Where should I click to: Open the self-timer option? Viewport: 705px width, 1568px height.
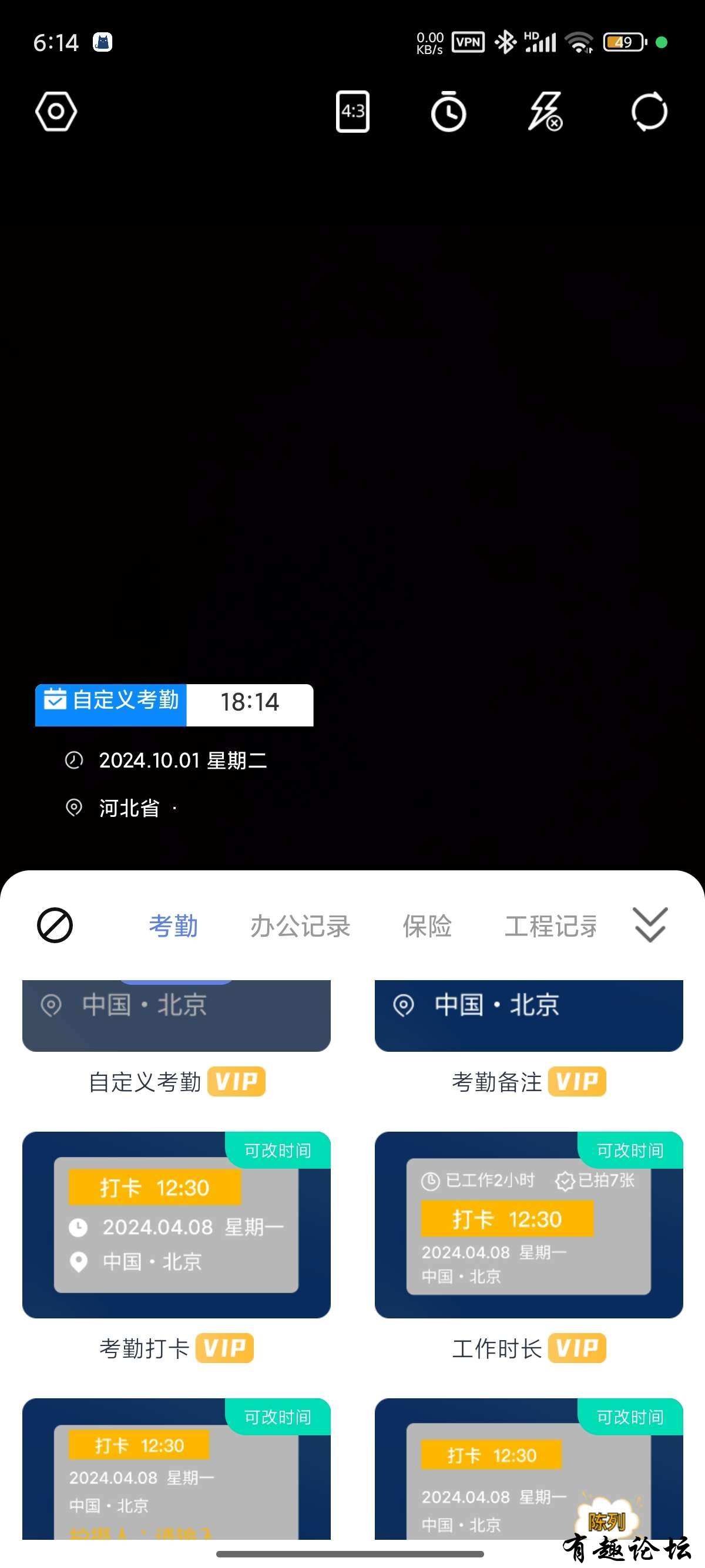click(x=449, y=112)
